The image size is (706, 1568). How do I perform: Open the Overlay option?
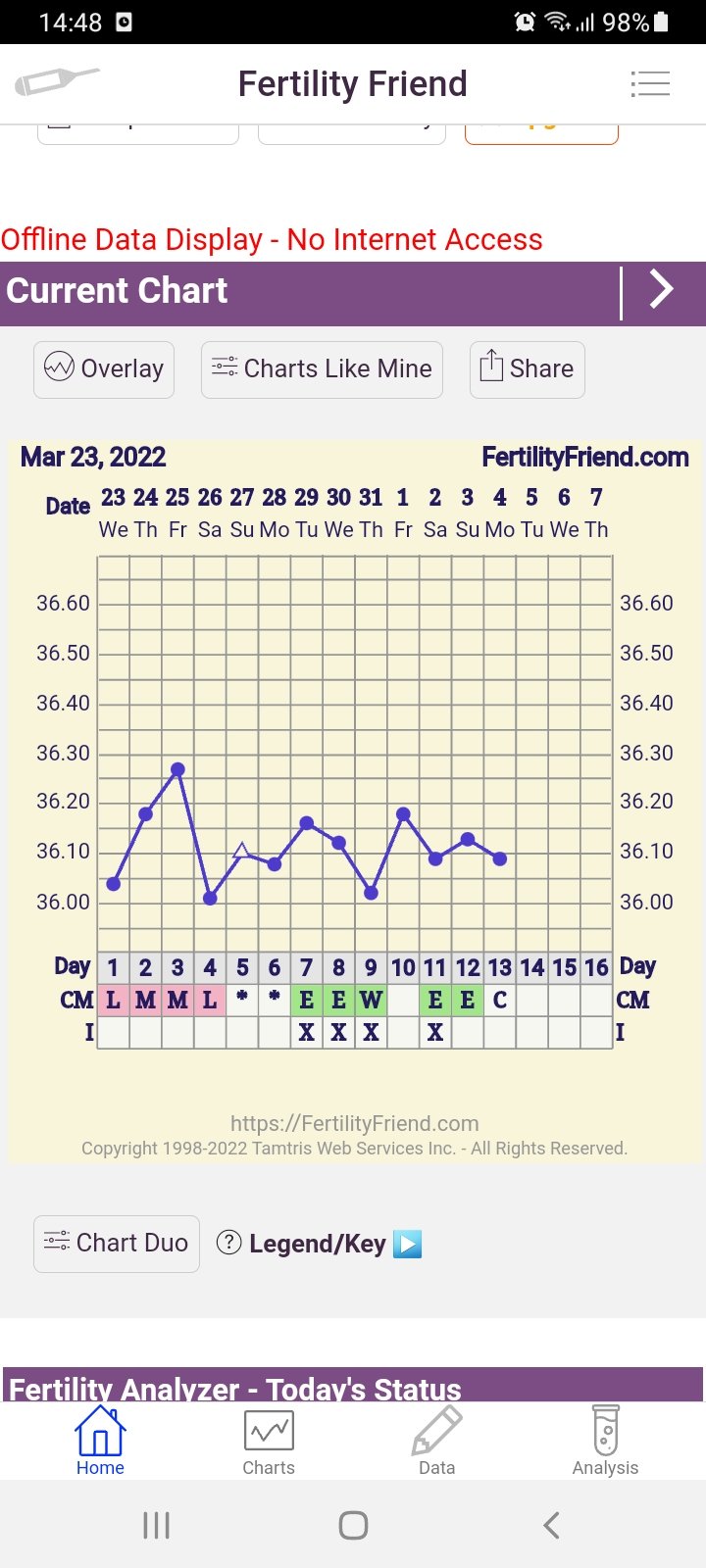tap(104, 369)
